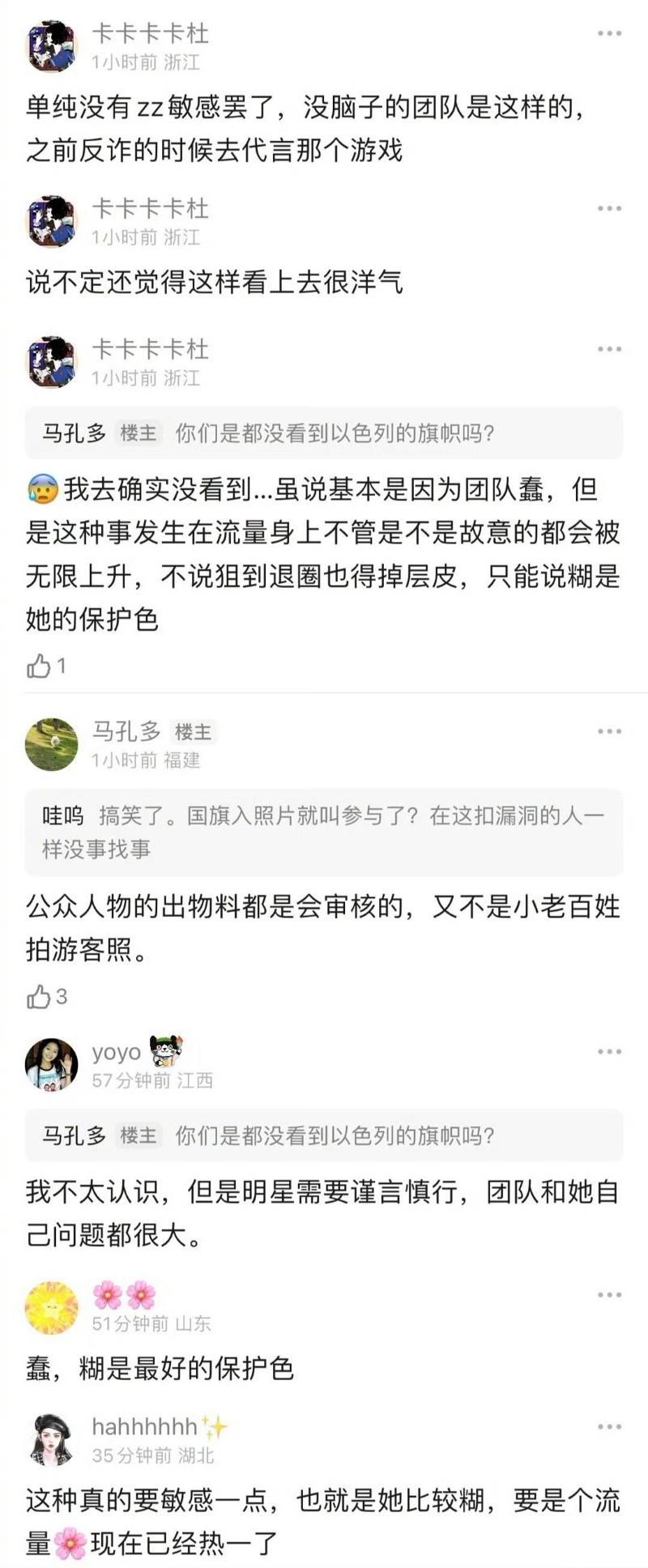Visit hahhhhhh's profile from the avatar
This screenshot has height=1568, width=648.
51,1440
